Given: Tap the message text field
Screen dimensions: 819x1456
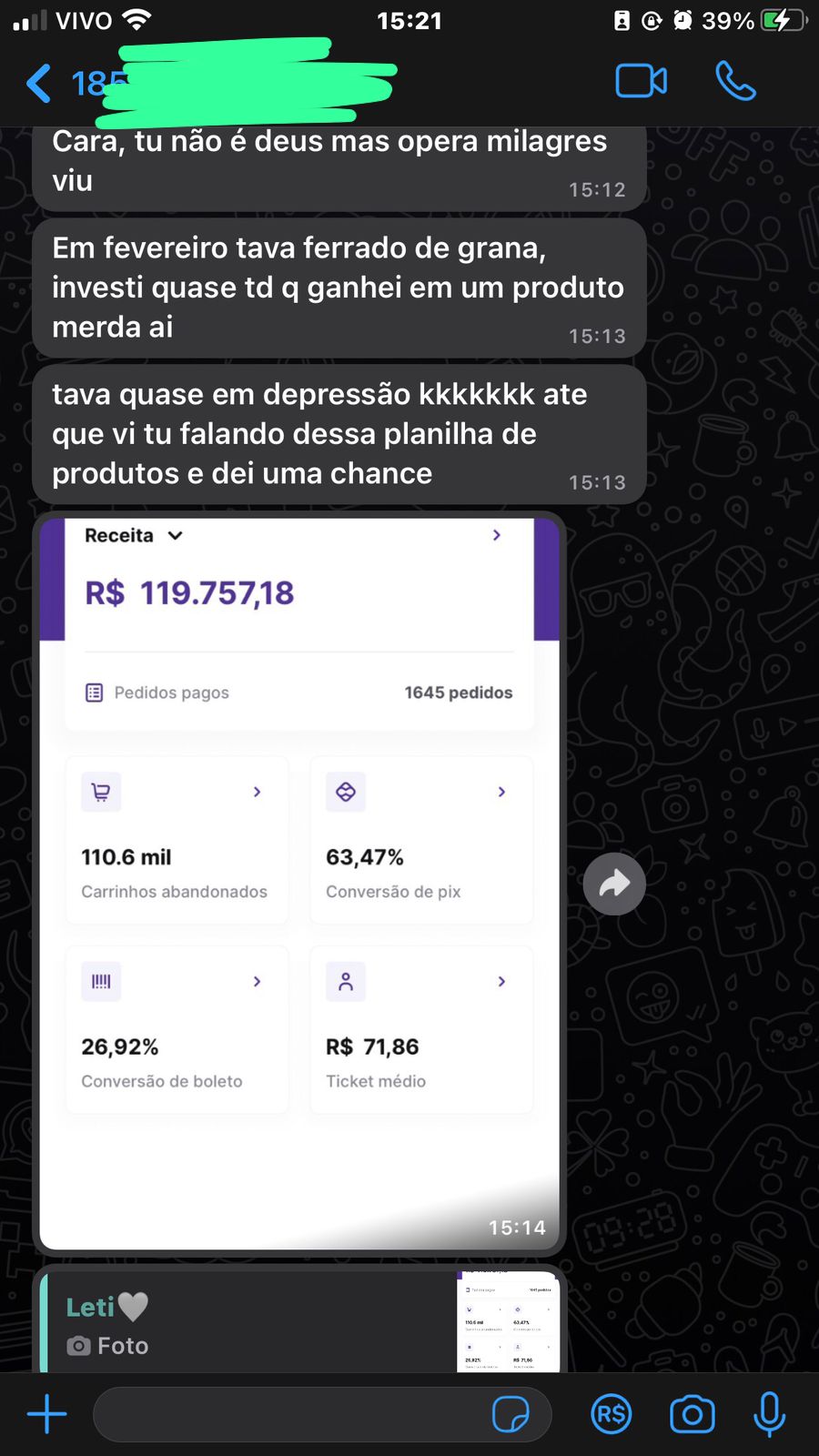Looking at the screenshot, I should tap(291, 1414).
